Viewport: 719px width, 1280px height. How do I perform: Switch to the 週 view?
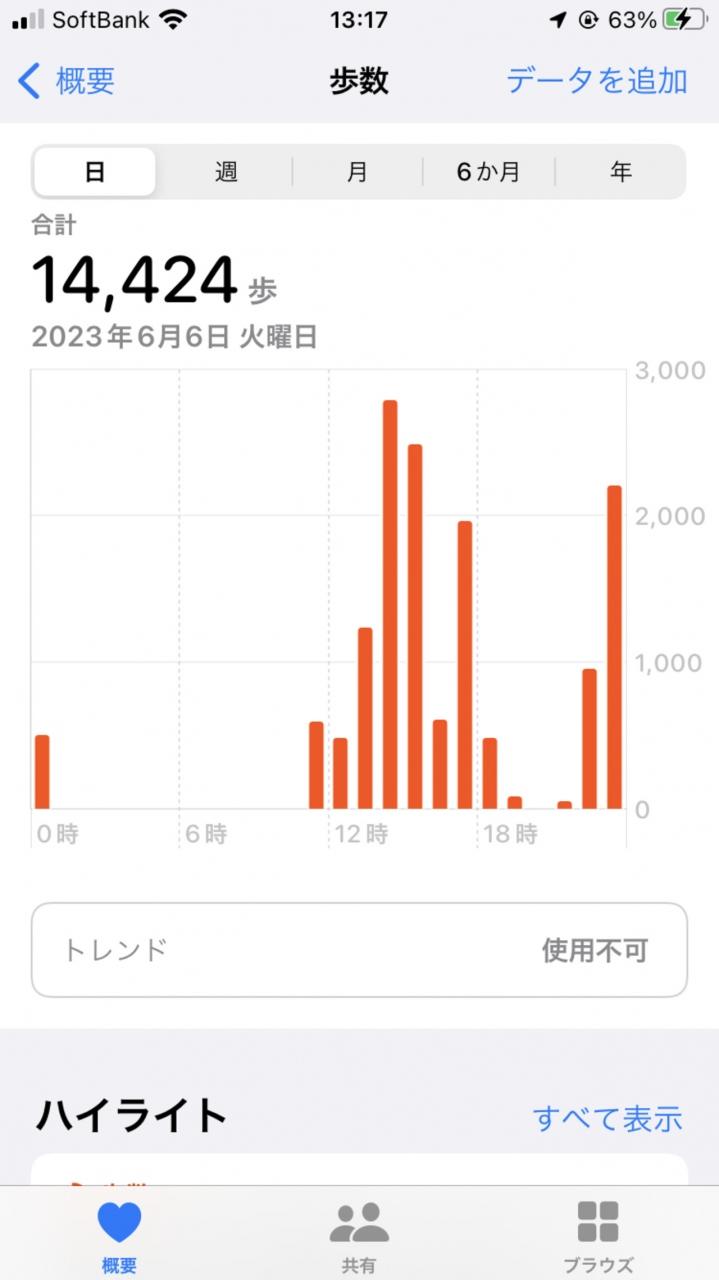[226, 172]
